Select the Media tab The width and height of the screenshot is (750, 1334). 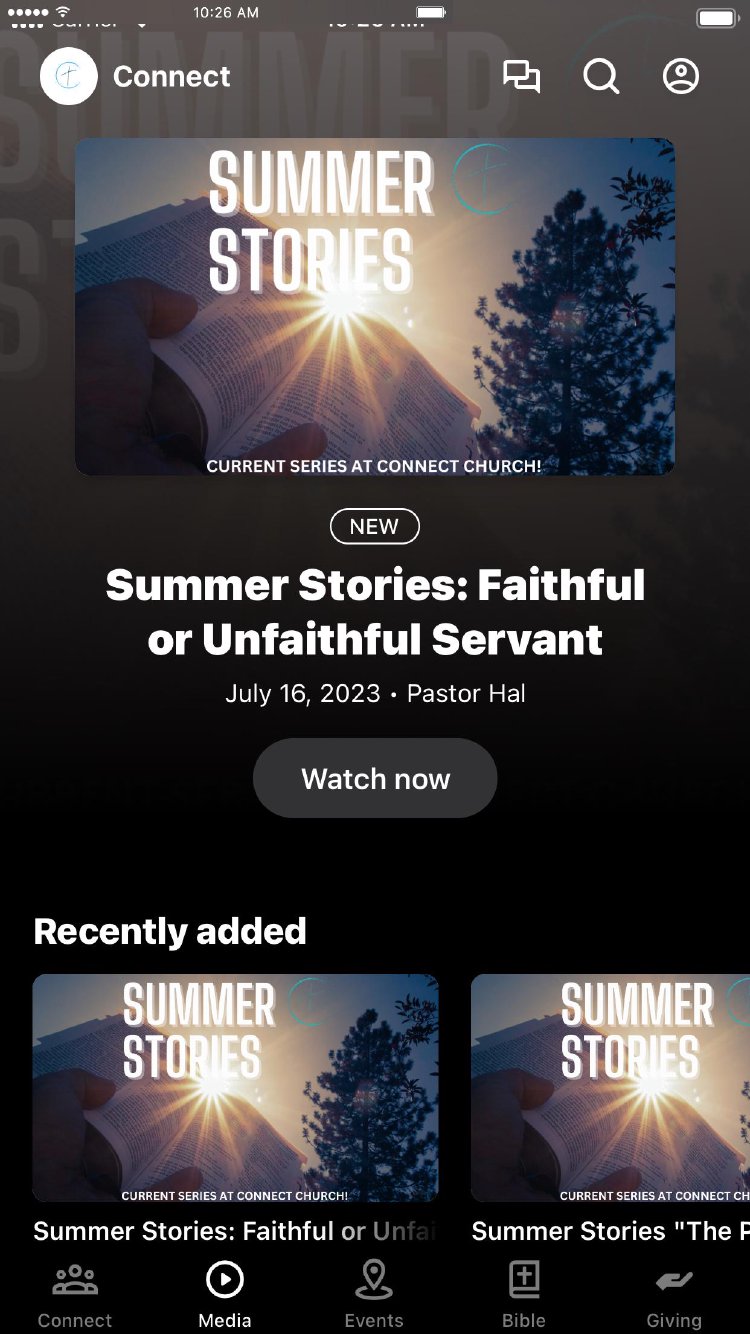click(x=225, y=1294)
